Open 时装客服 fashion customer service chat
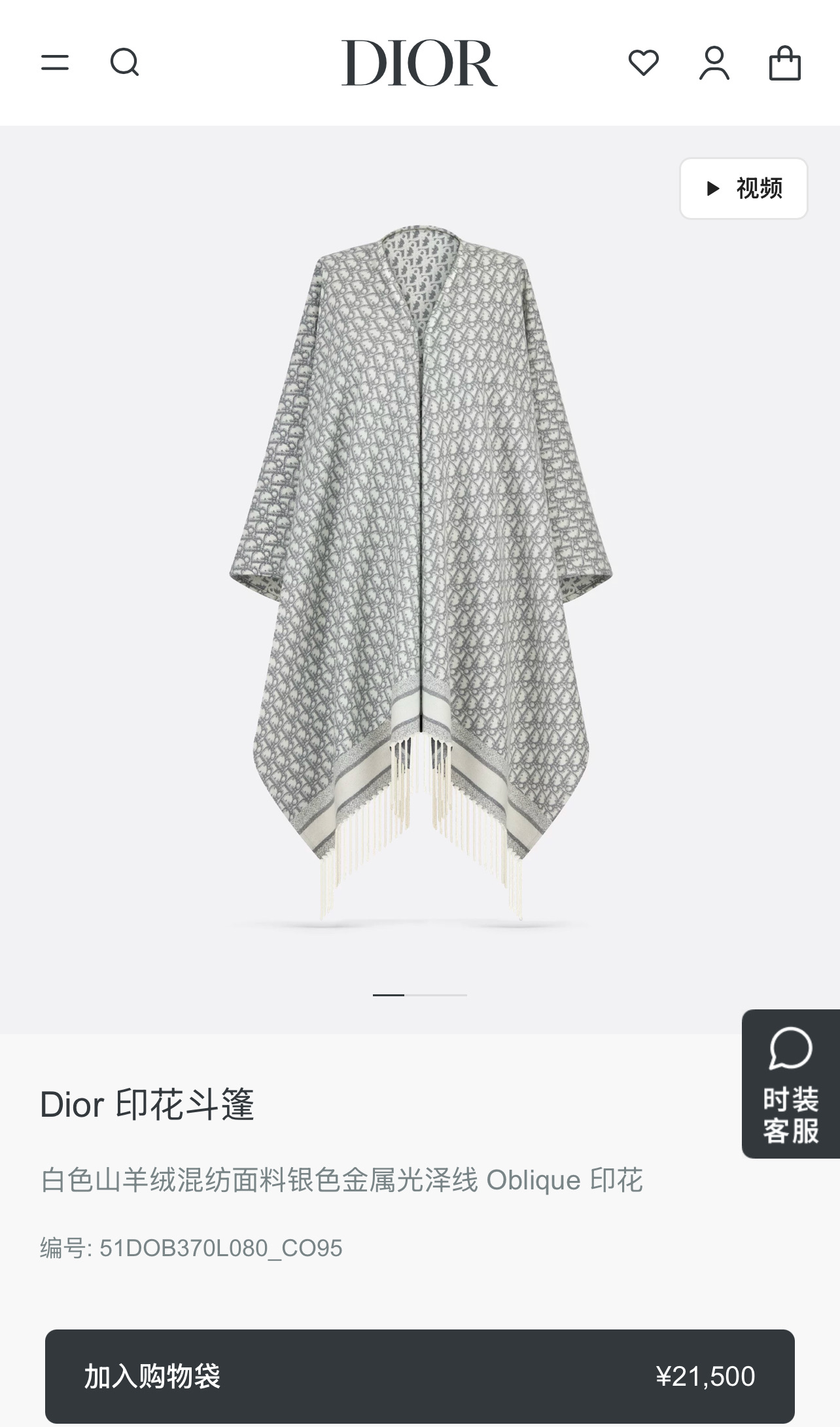The width and height of the screenshot is (840, 1427). pyautogui.click(x=791, y=1084)
